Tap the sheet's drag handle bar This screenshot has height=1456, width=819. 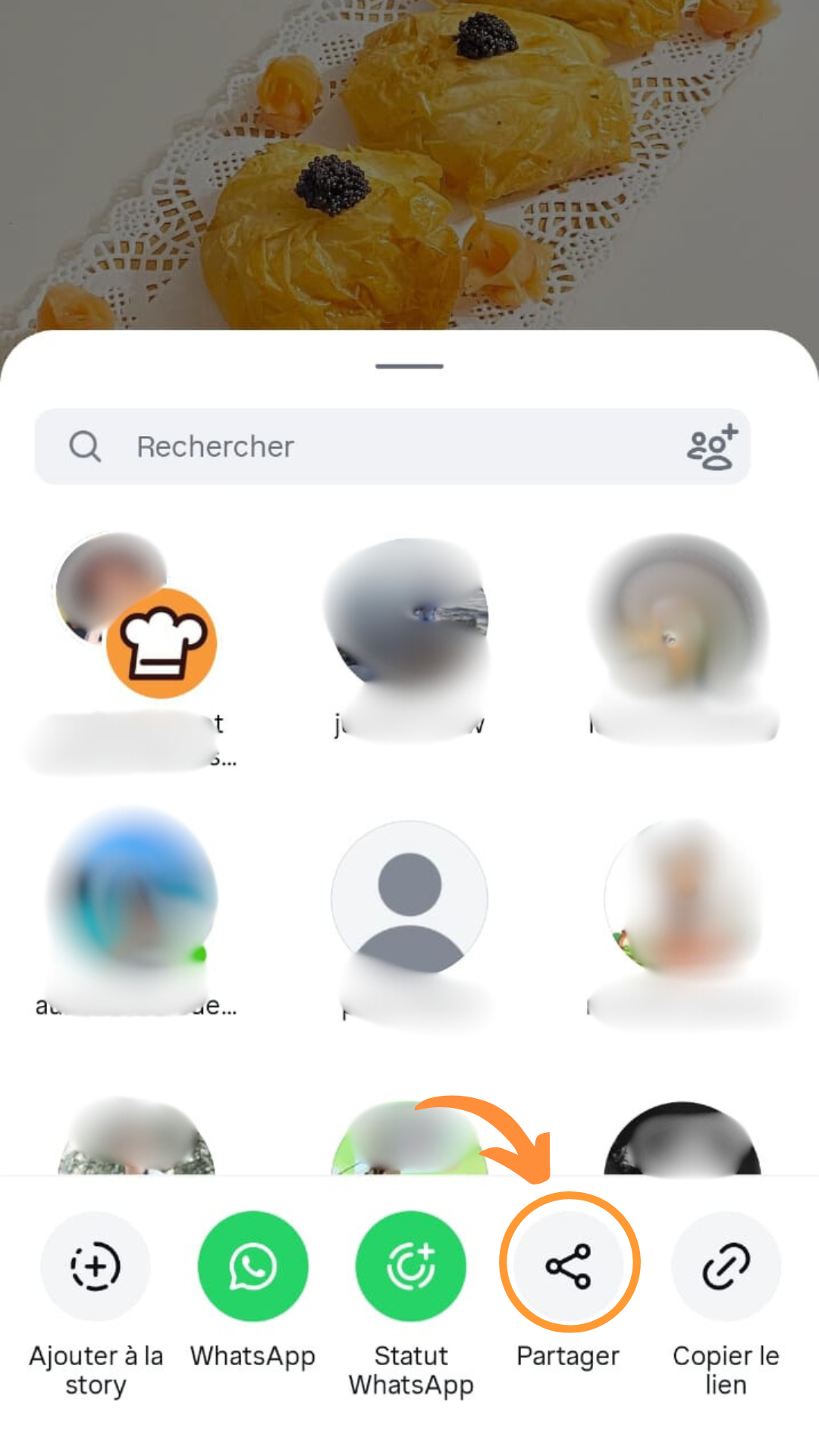pyautogui.click(x=409, y=366)
